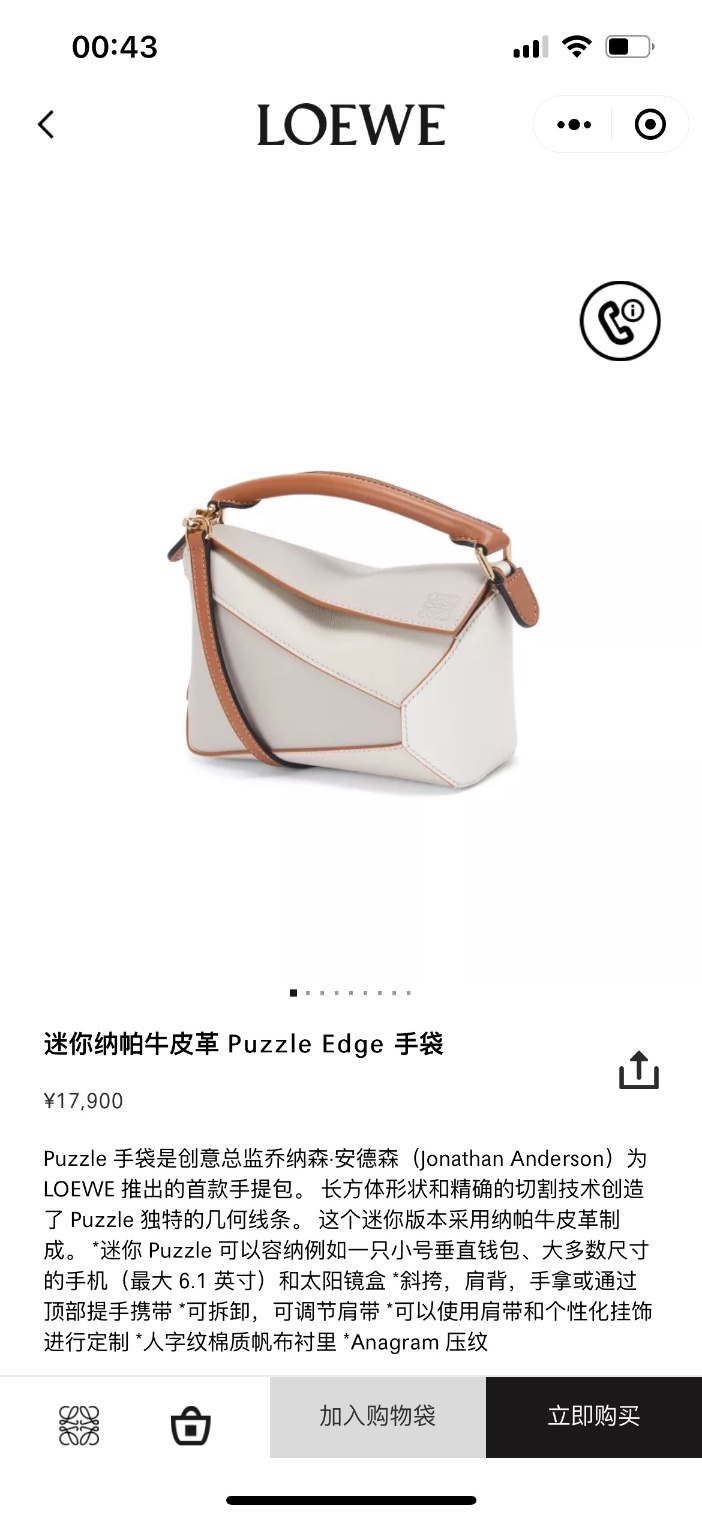Share this Puzzle Edge bag
This screenshot has height=1519, width=702.
[638, 1070]
